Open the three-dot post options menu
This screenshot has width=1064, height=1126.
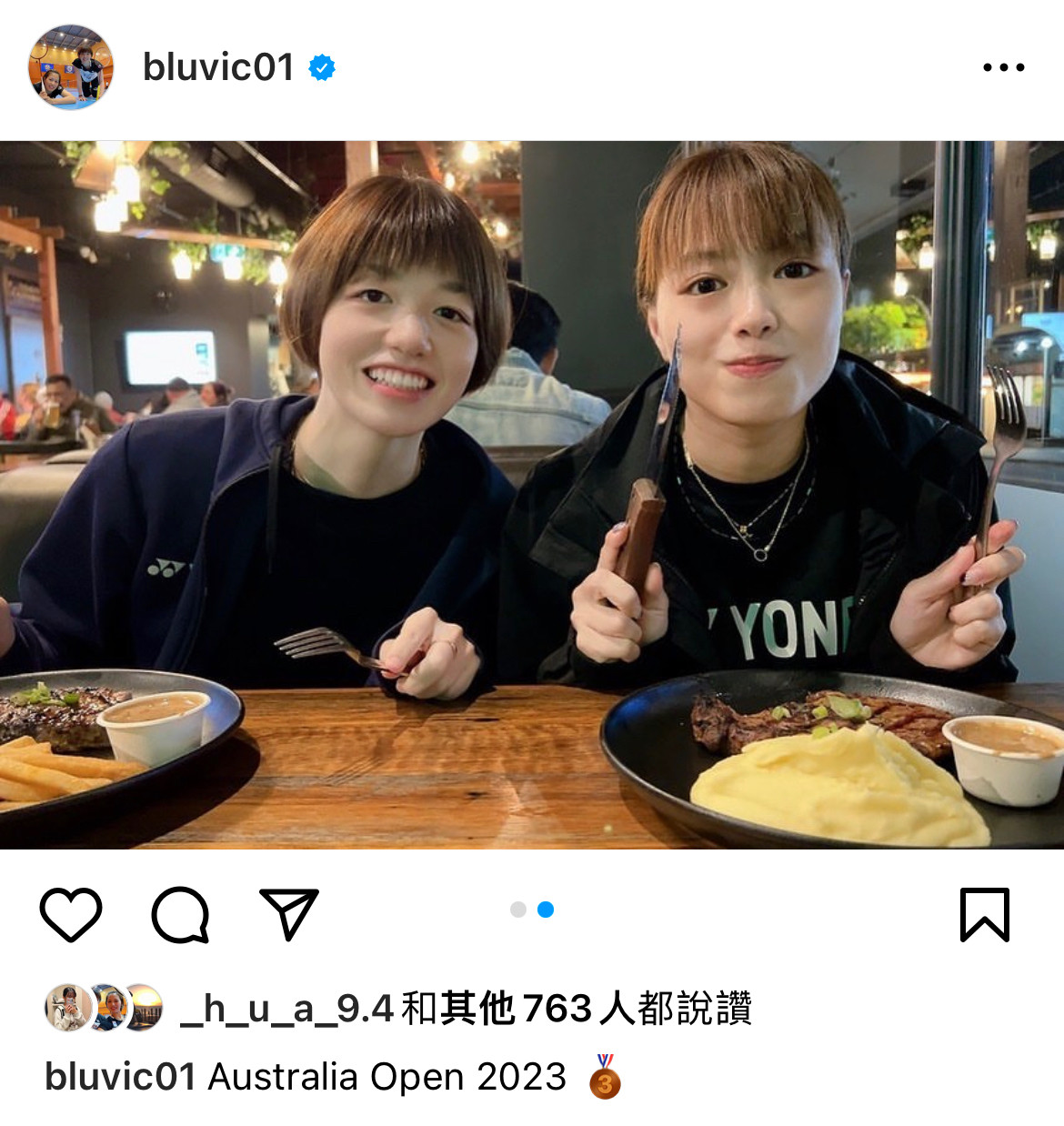tap(1003, 67)
